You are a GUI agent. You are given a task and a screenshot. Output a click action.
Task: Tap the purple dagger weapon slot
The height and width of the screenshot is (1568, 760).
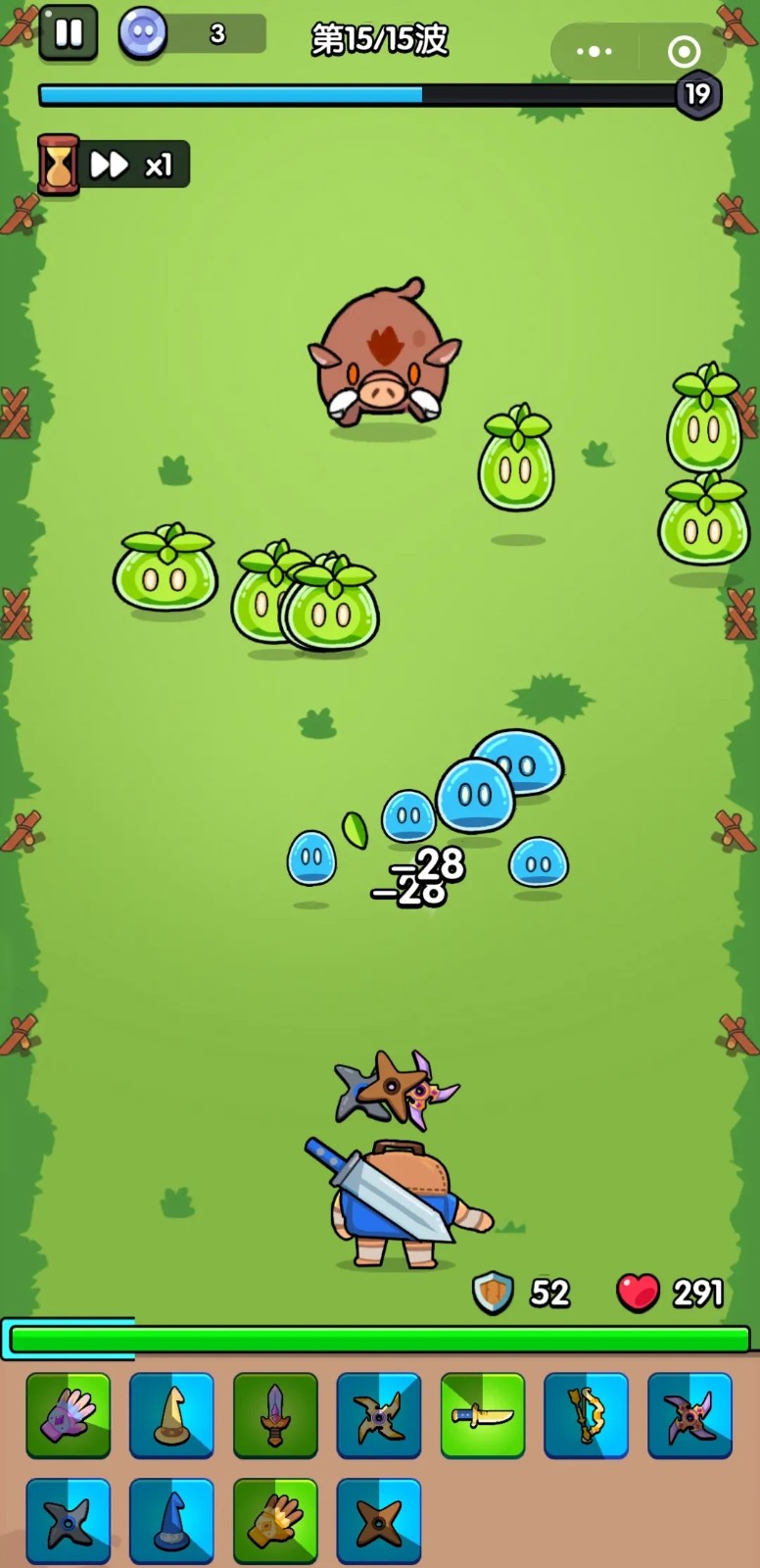coord(275,1415)
